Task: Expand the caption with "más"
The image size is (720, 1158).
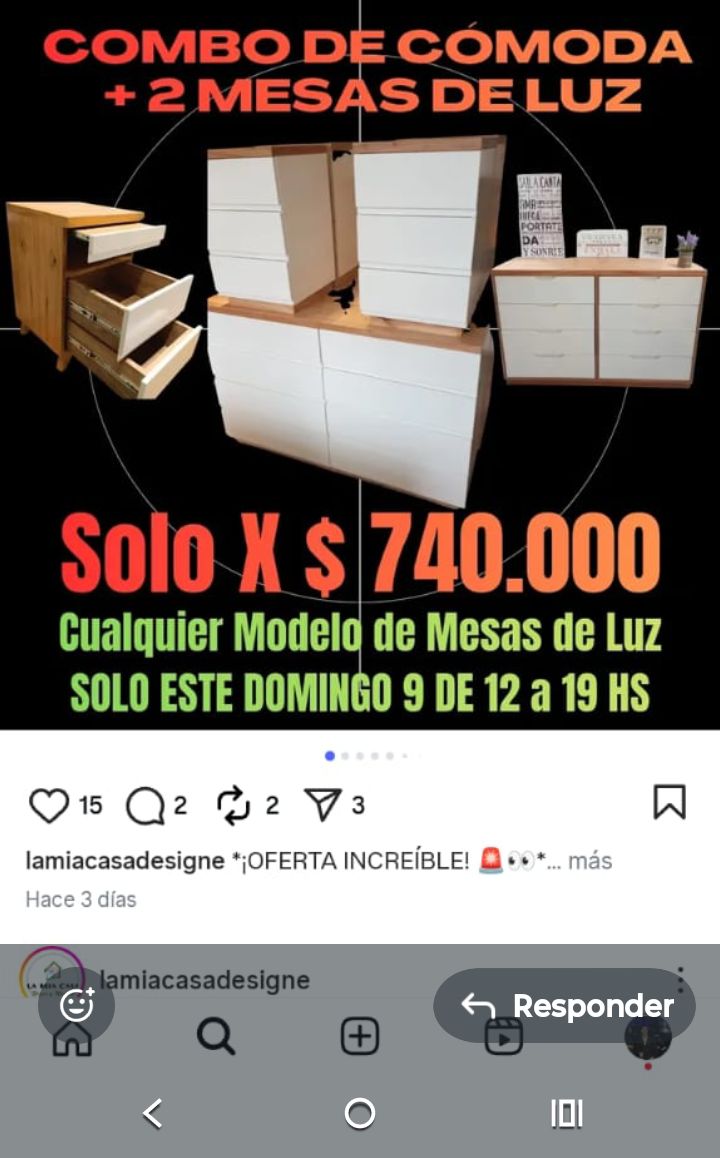Action: 590,861
